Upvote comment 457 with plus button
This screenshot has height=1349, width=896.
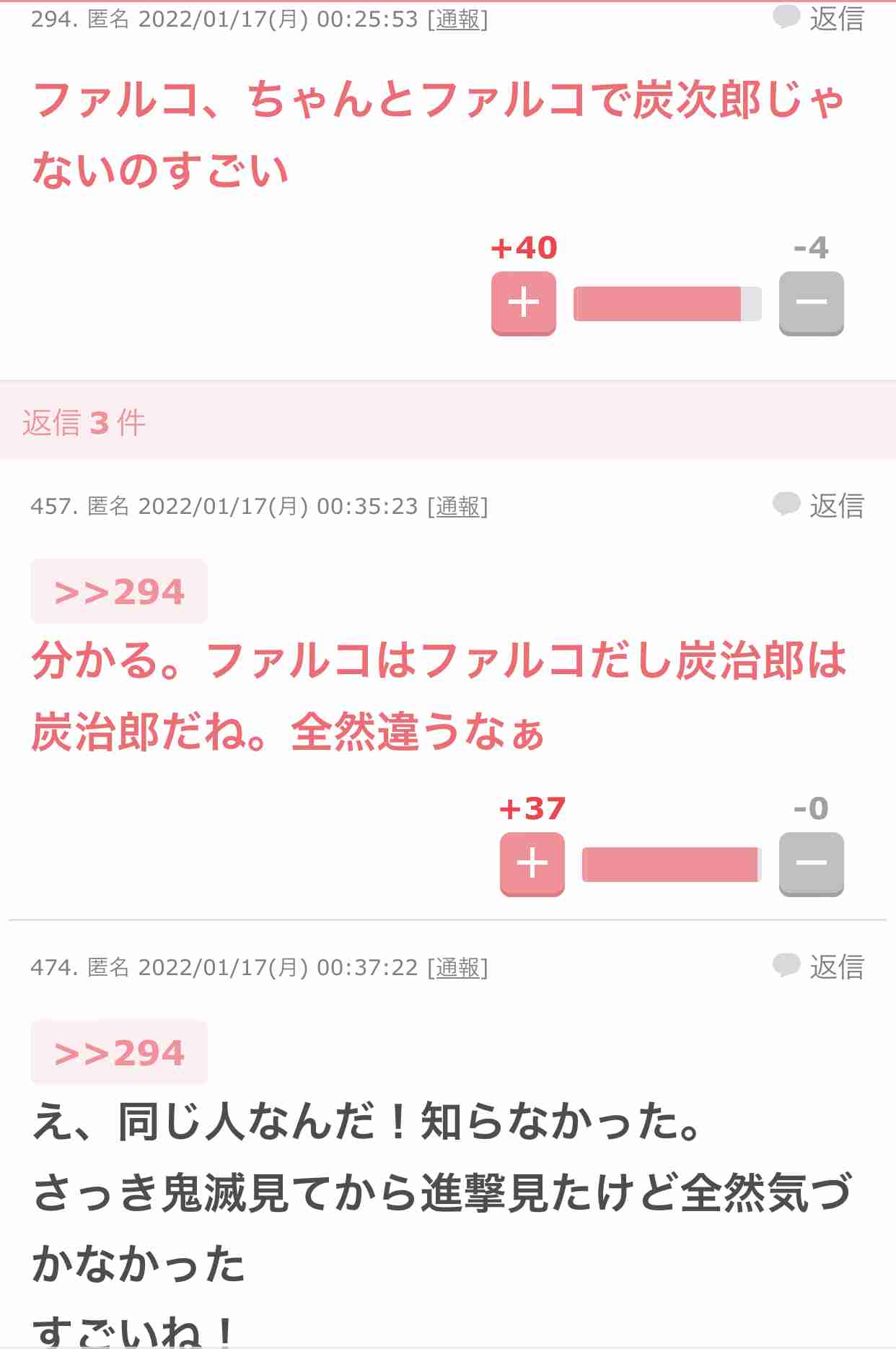point(532,864)
